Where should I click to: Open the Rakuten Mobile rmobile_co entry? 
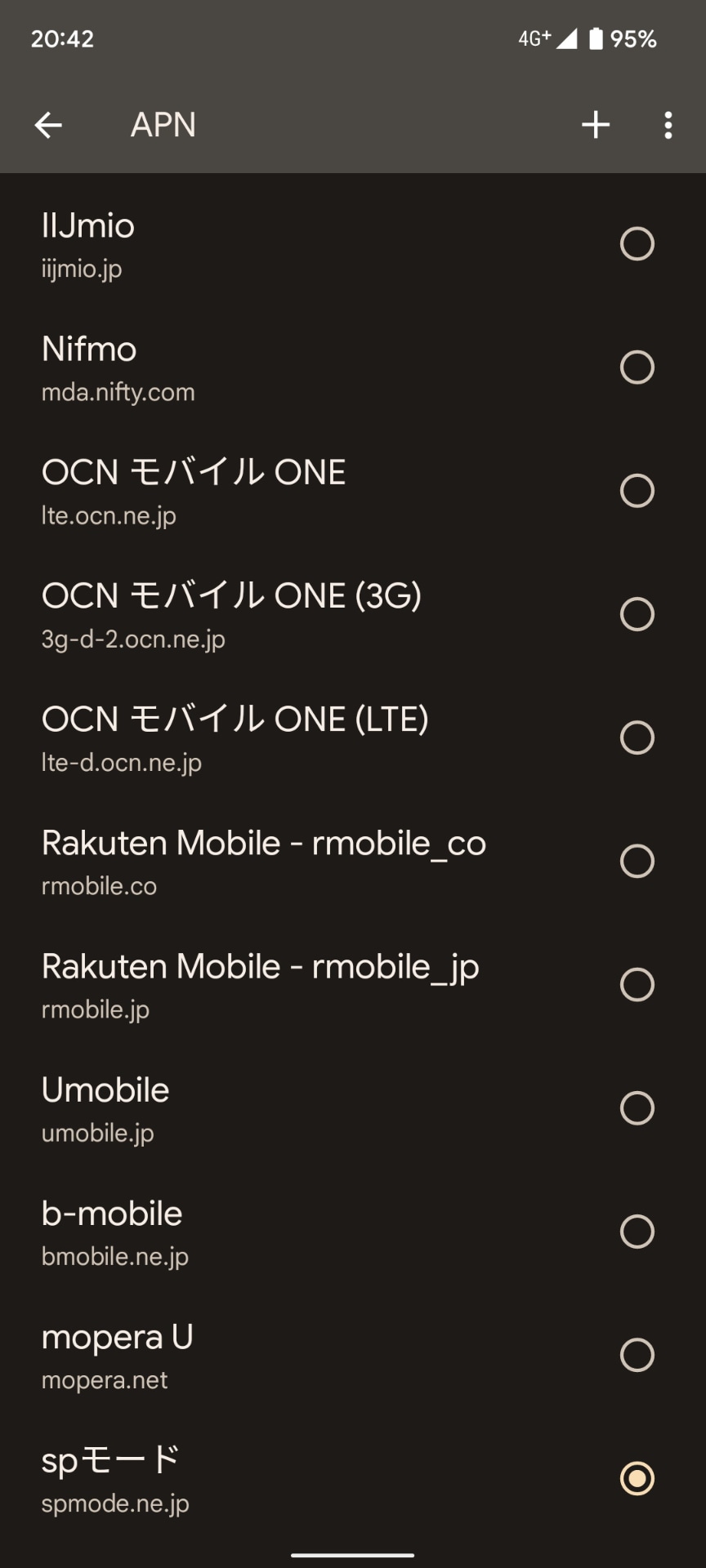pyautogui.click(x=245, y=861)
